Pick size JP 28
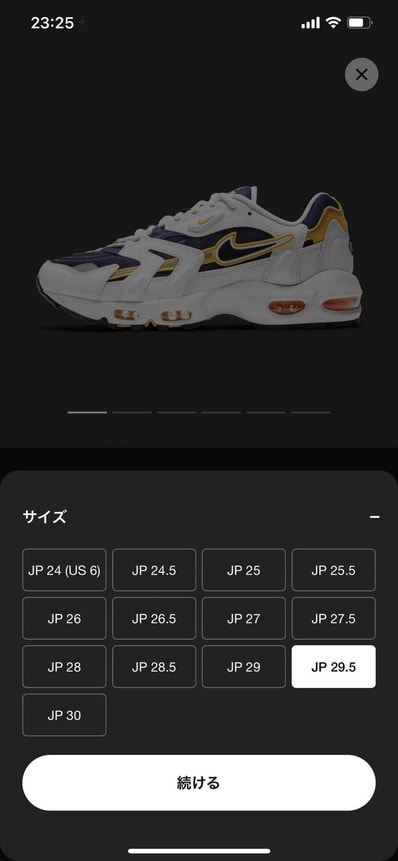 click(x=64, y=667)
